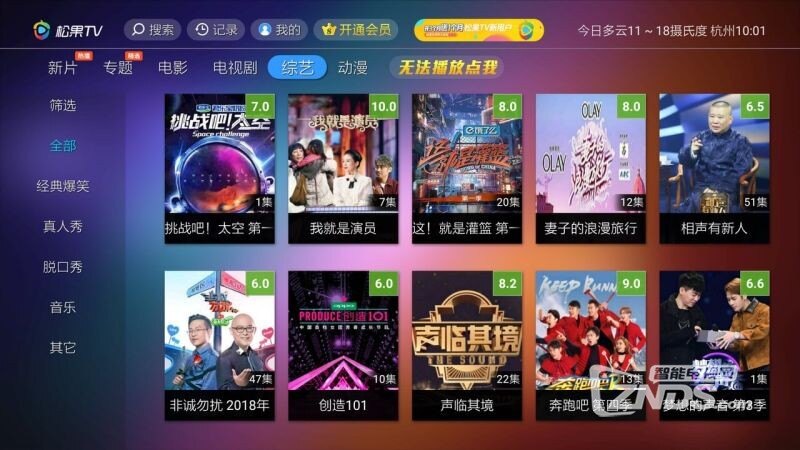This screenshot has height=450, width=800.
Task: Switch to the 新片 tab
Action: coord(63,69)
